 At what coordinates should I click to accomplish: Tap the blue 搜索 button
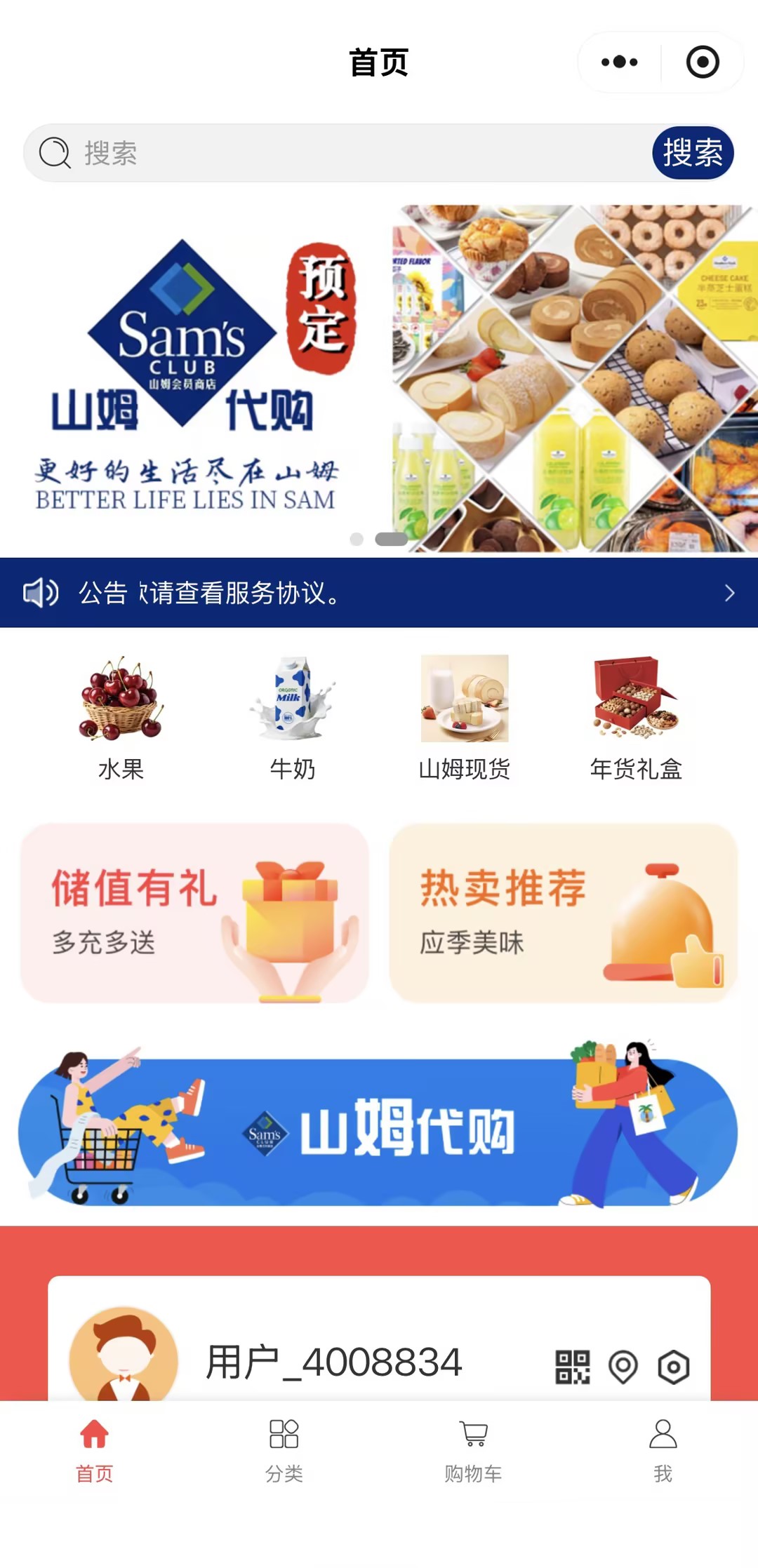693,153
